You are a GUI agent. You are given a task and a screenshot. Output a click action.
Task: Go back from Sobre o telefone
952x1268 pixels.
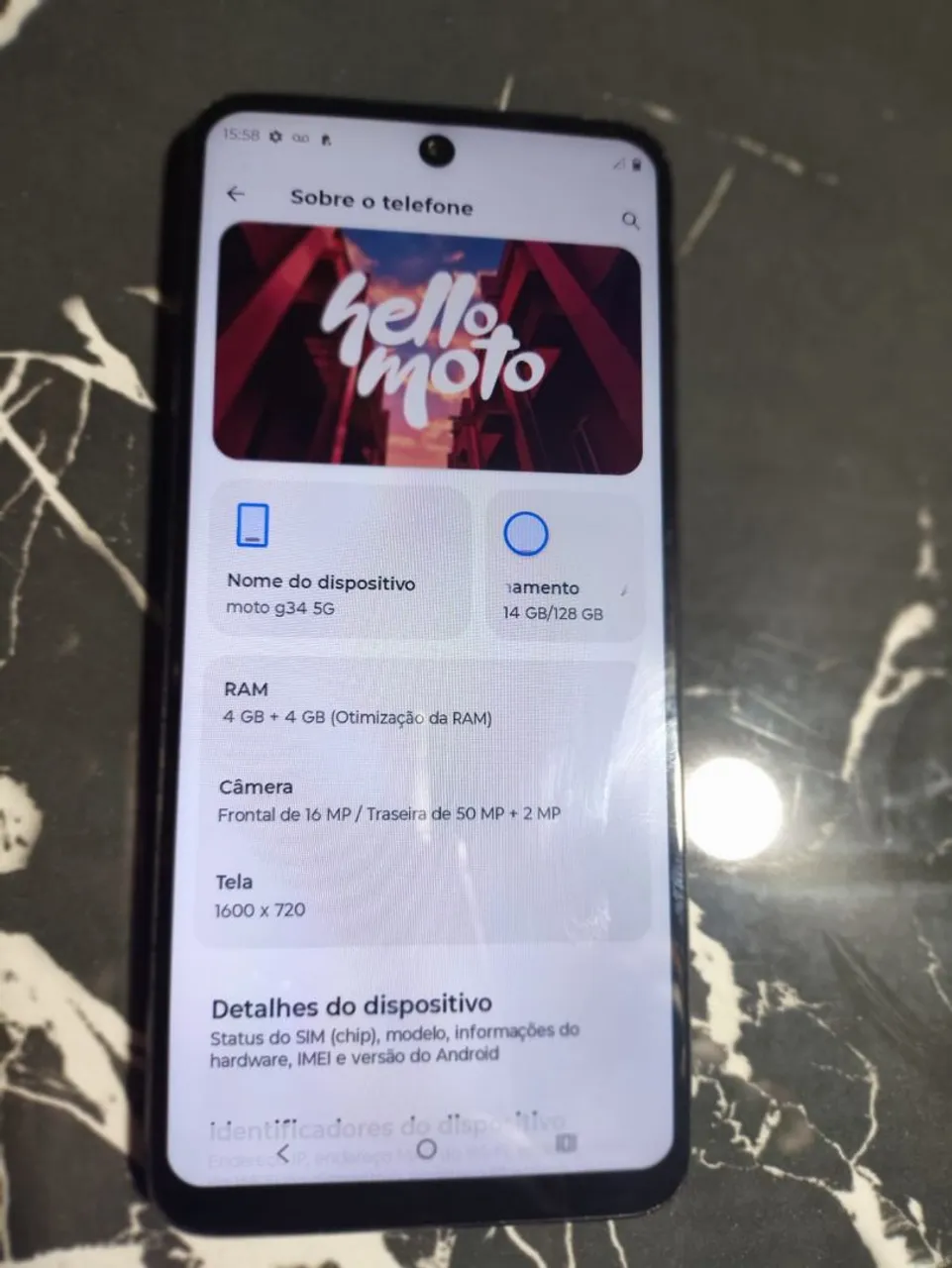coord(235,194)
